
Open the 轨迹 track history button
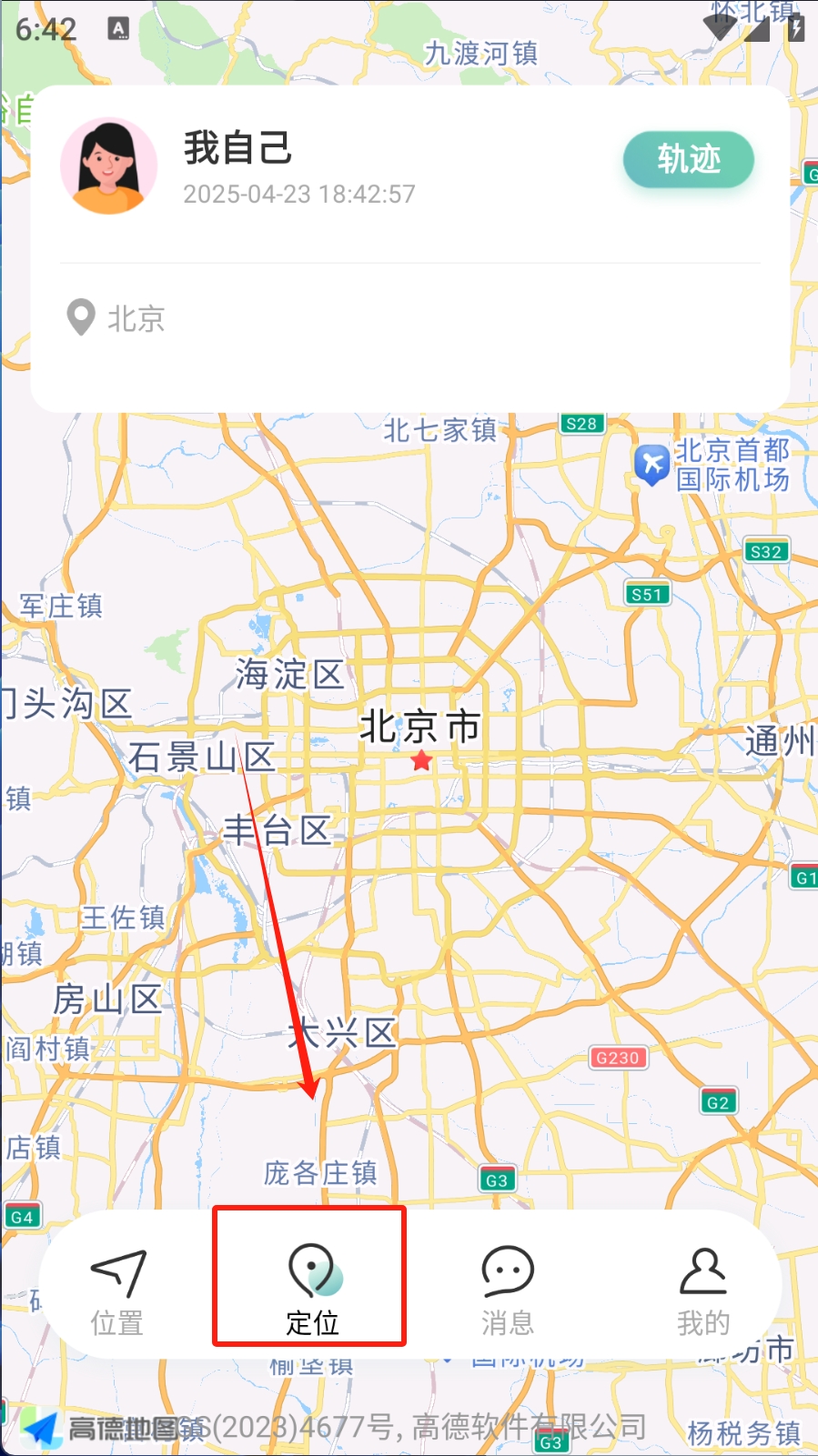pos(688,159)
